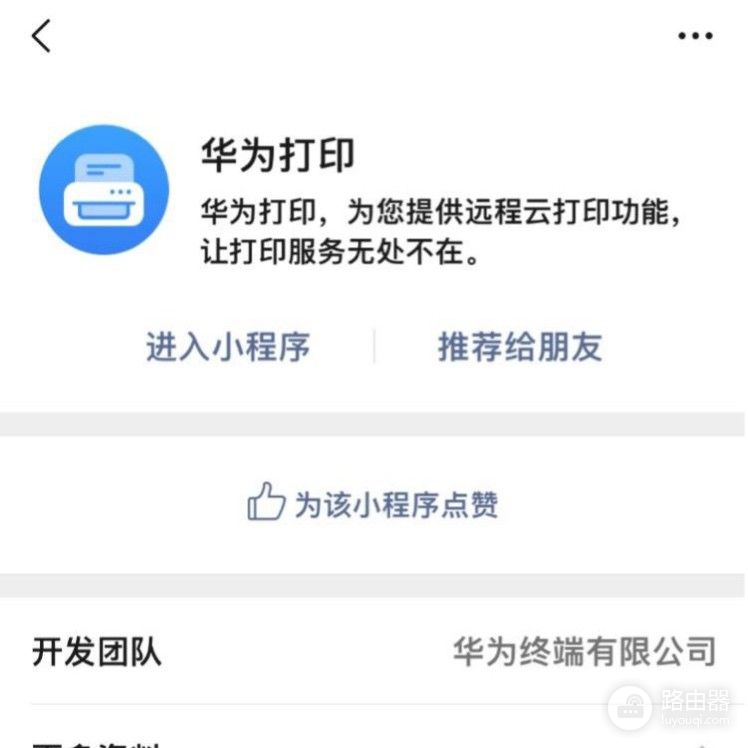Tap 进入小程序 to enter the mini program
The height and width of the screenshot is (748, 748).
pyautogui.click(x=228, y=347)
